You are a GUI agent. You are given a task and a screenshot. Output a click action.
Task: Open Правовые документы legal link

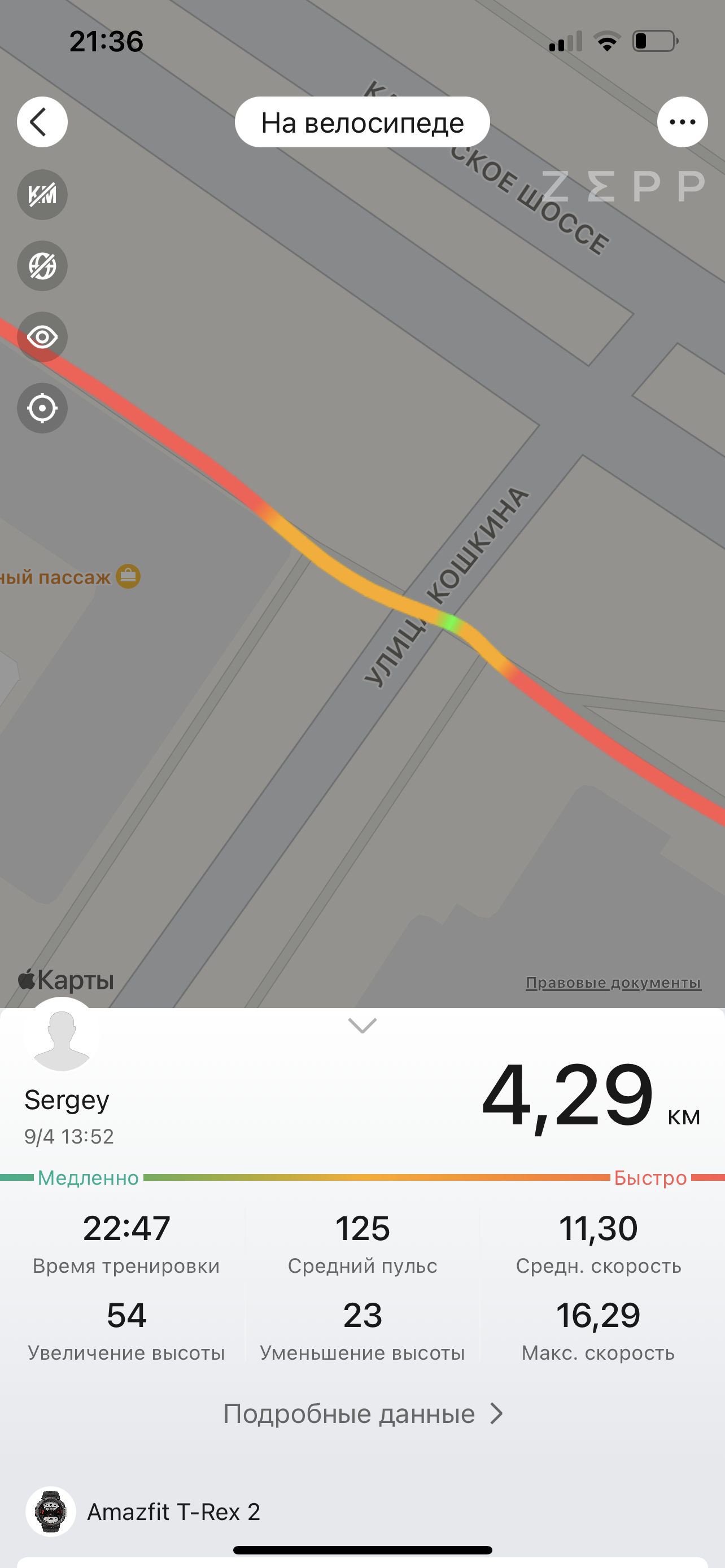pos(613,983)
